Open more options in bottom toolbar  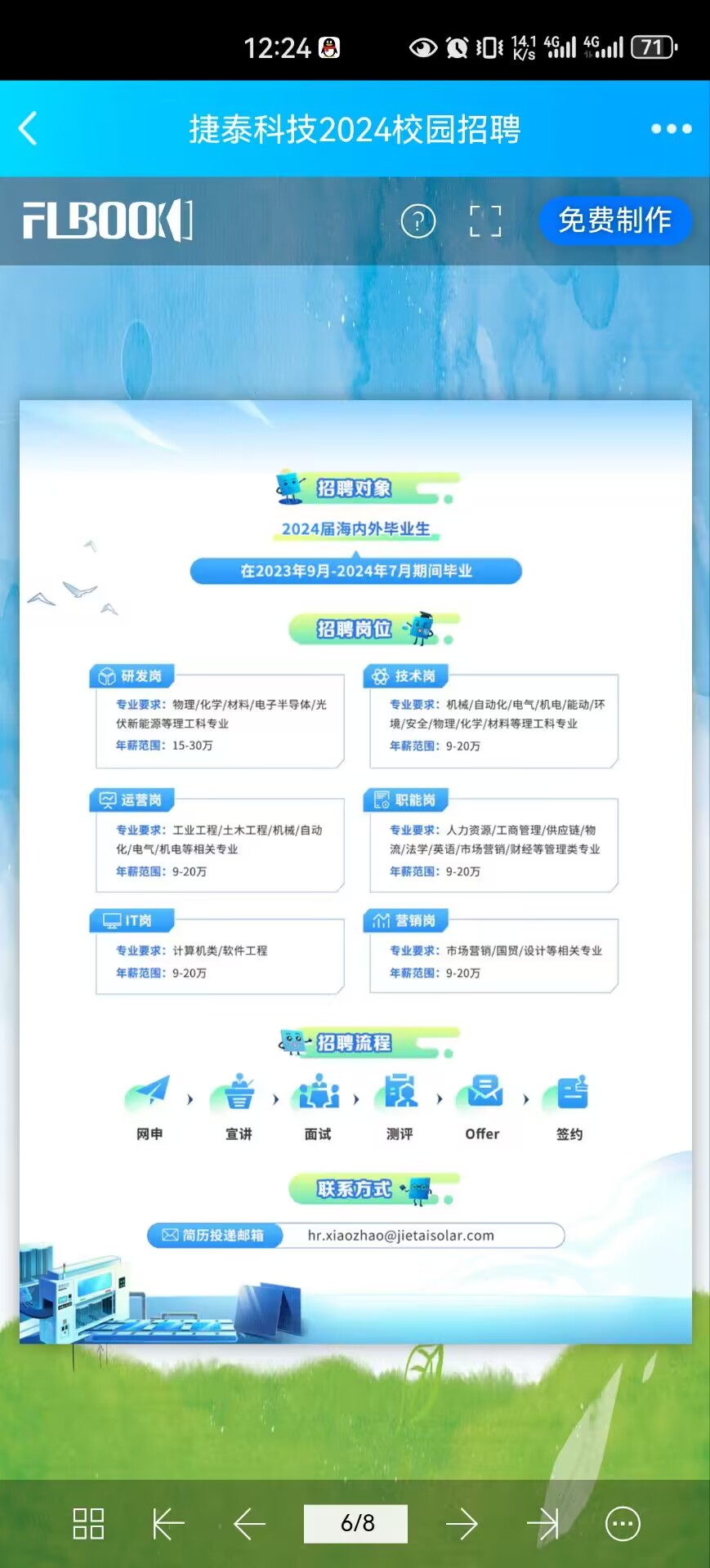(x=623, y=1523)
